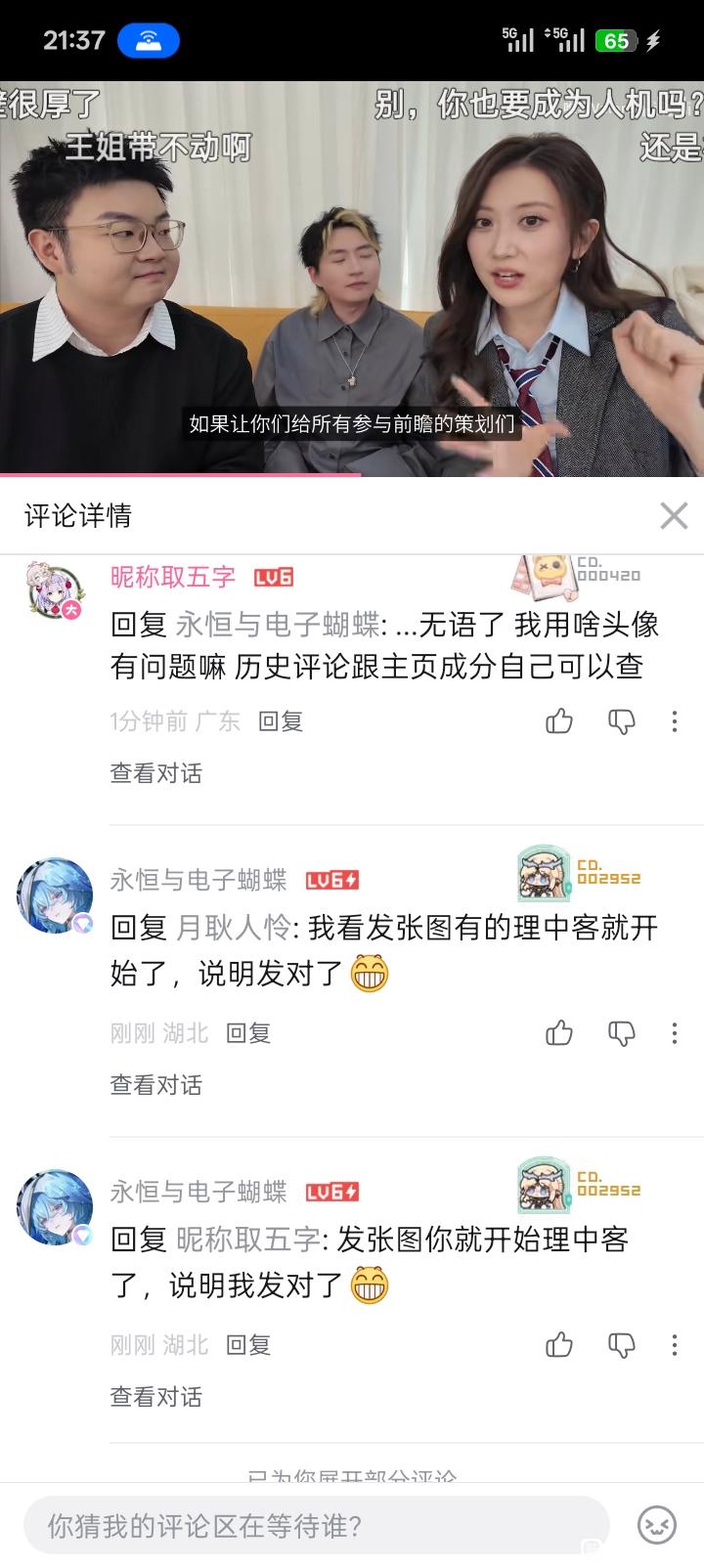The image size is (704, 1568).
Task: Tap the 月耿人怜 username mention
Action: pyautogui.click(x=234, y=928)
